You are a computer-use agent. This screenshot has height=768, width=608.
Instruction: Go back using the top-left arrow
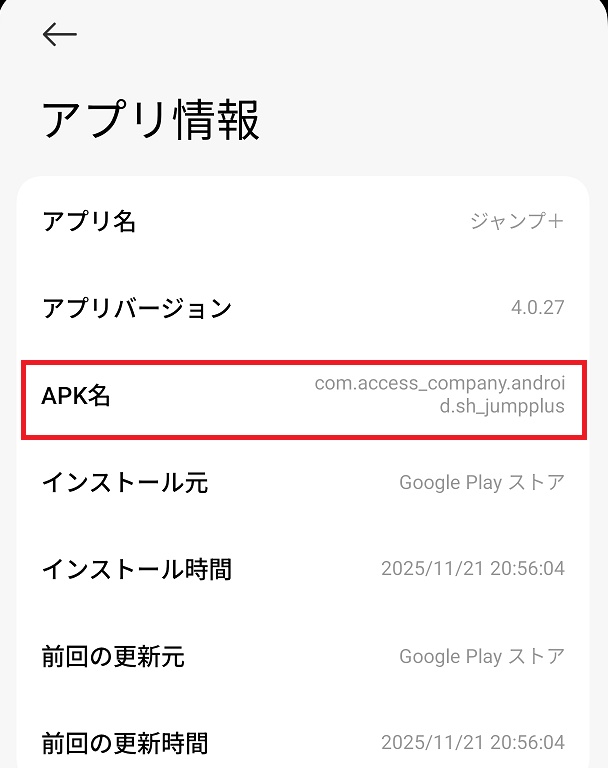(59, 35)
